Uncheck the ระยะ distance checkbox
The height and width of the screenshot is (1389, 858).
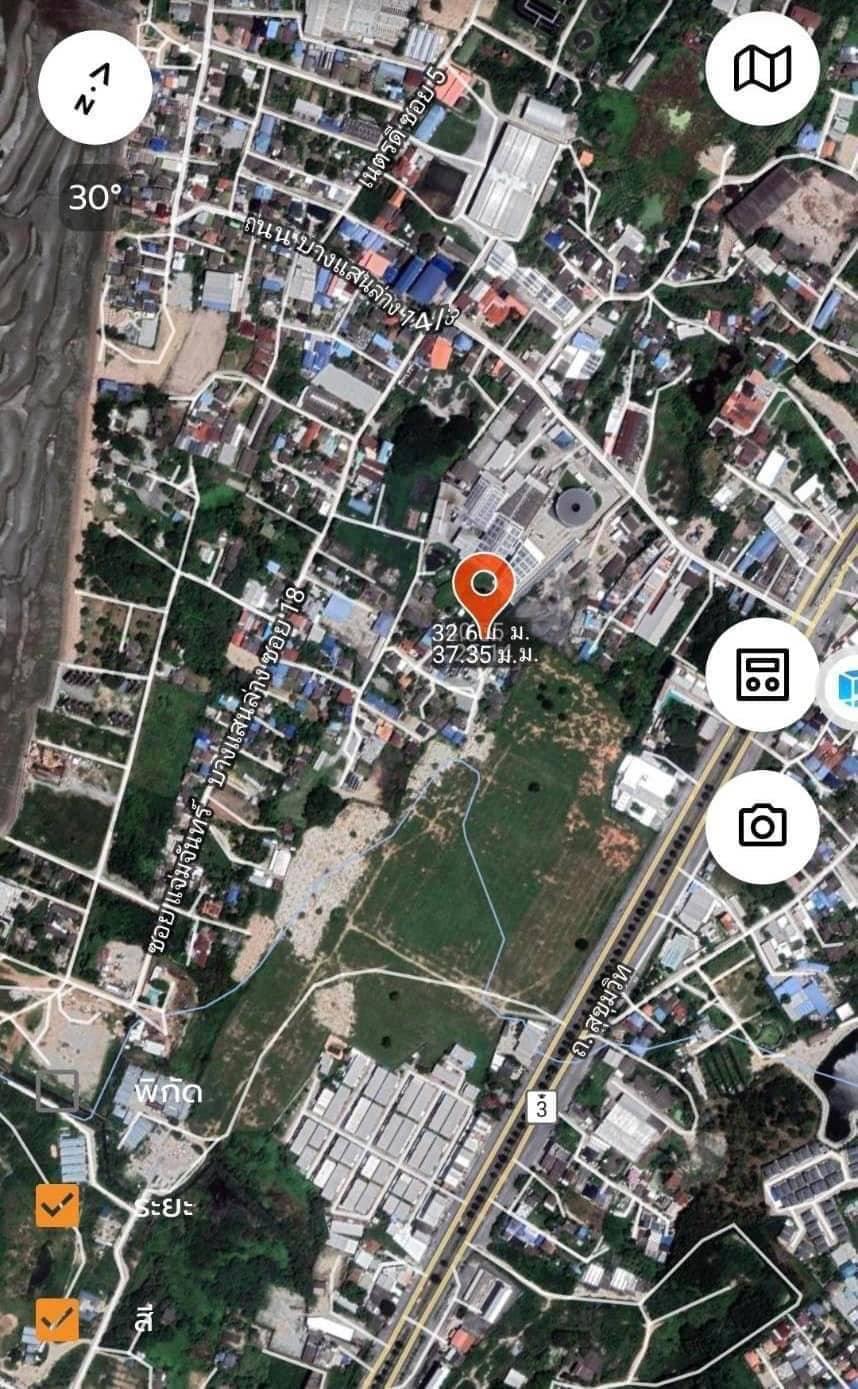point(57,1205)
